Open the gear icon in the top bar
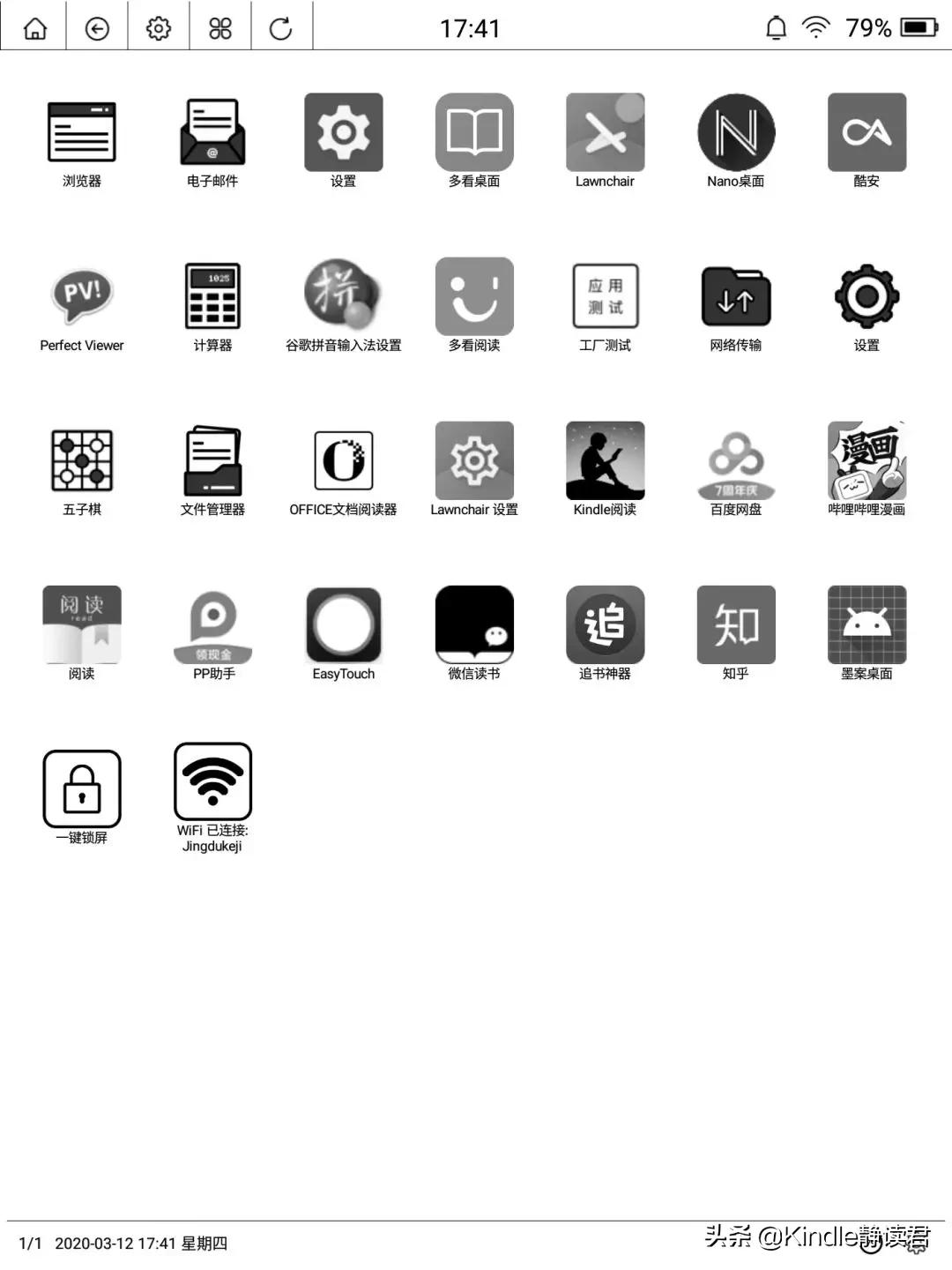Viewport: 952px width, 1270px height. coord(159,28)
